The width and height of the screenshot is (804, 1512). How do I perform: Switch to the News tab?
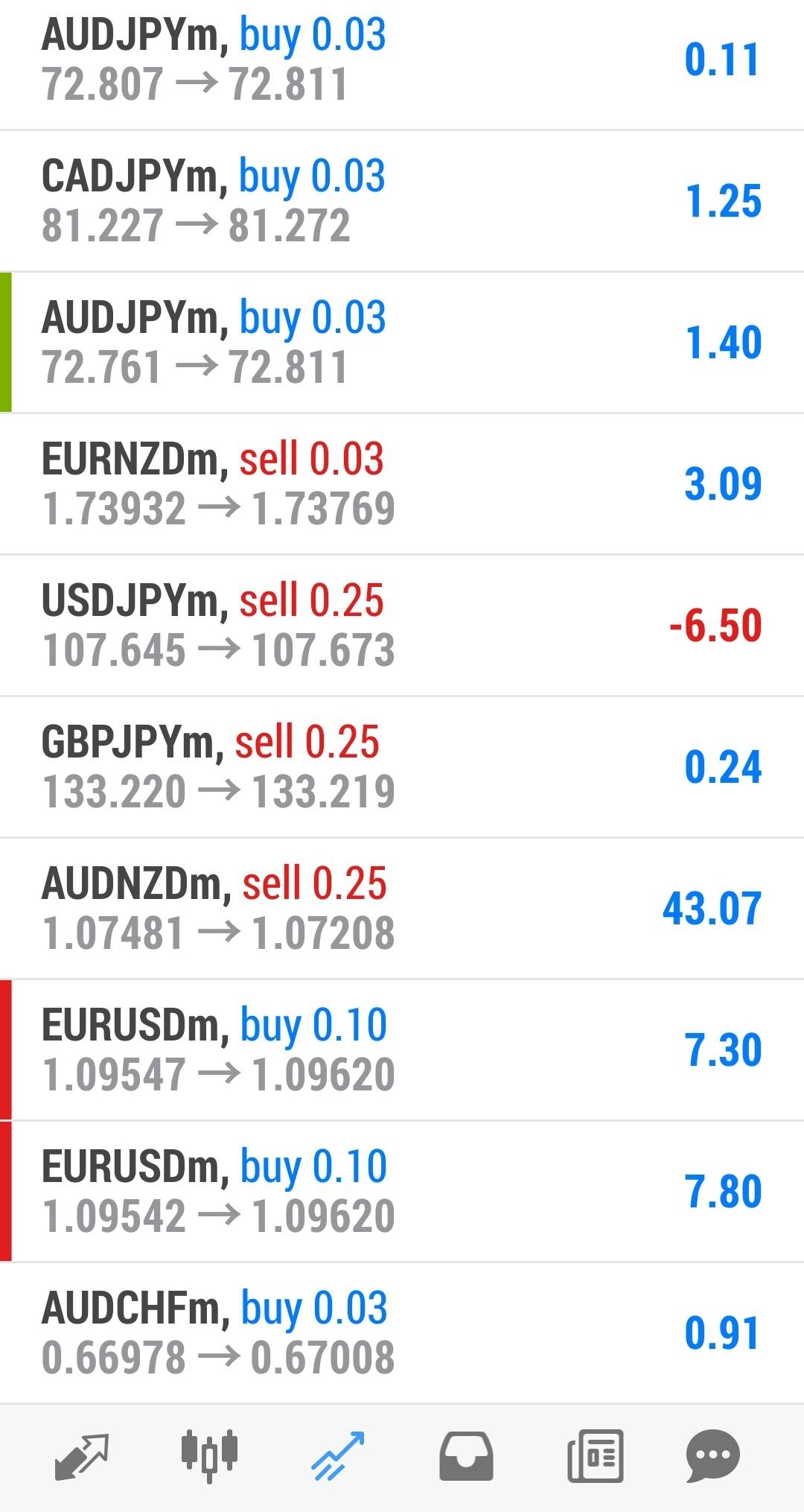595,1455
